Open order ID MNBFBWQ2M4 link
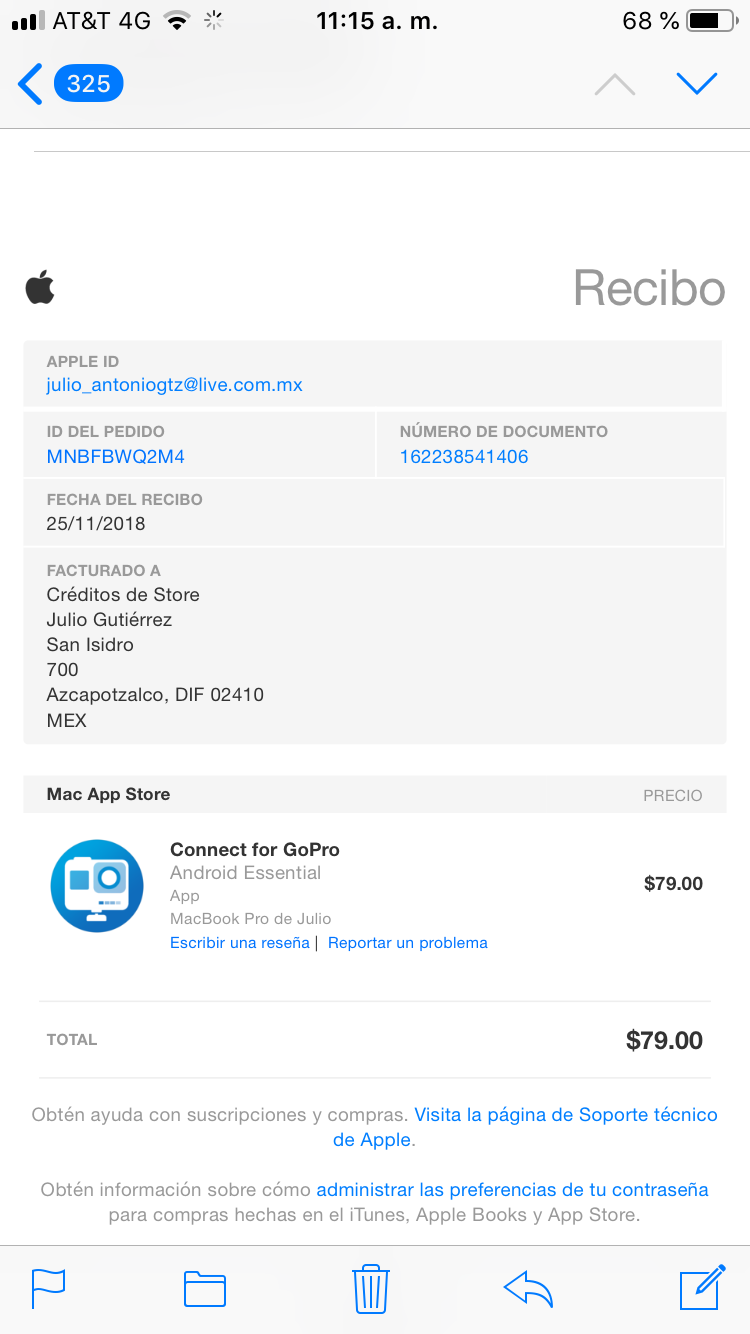Viewport: 750px width, 1334px height. tap(115, 457)
